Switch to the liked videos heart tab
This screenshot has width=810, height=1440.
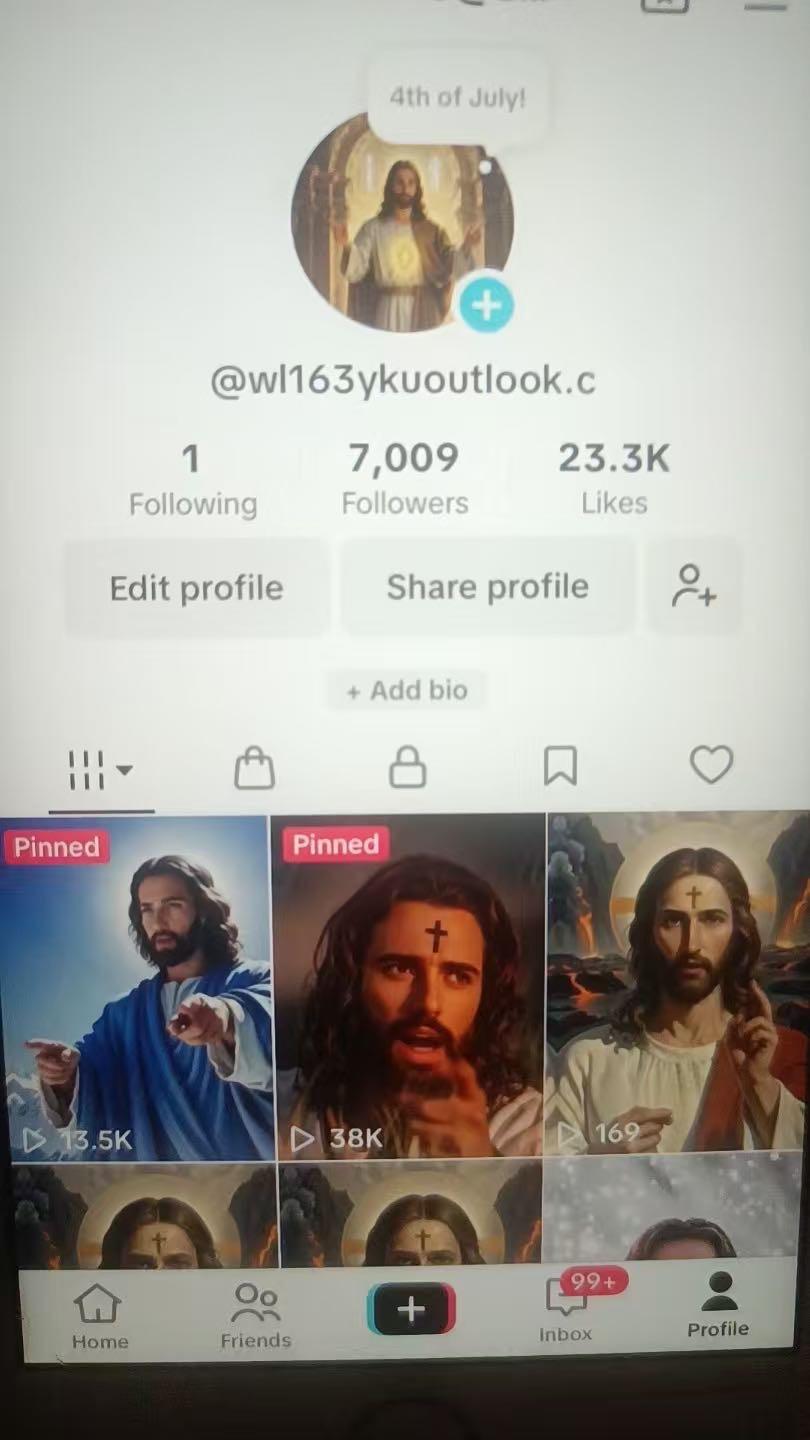712,765
